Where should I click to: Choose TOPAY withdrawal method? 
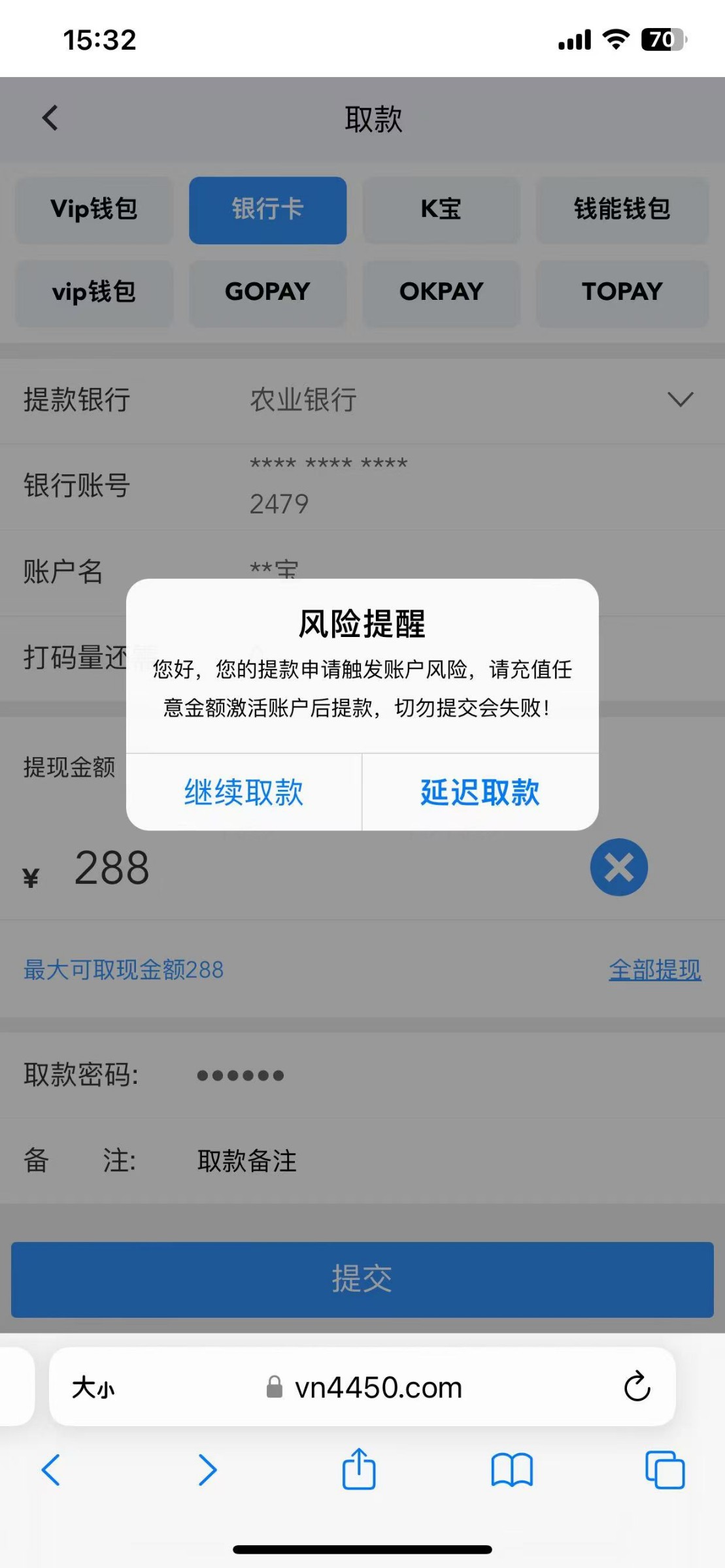[622, 292]
